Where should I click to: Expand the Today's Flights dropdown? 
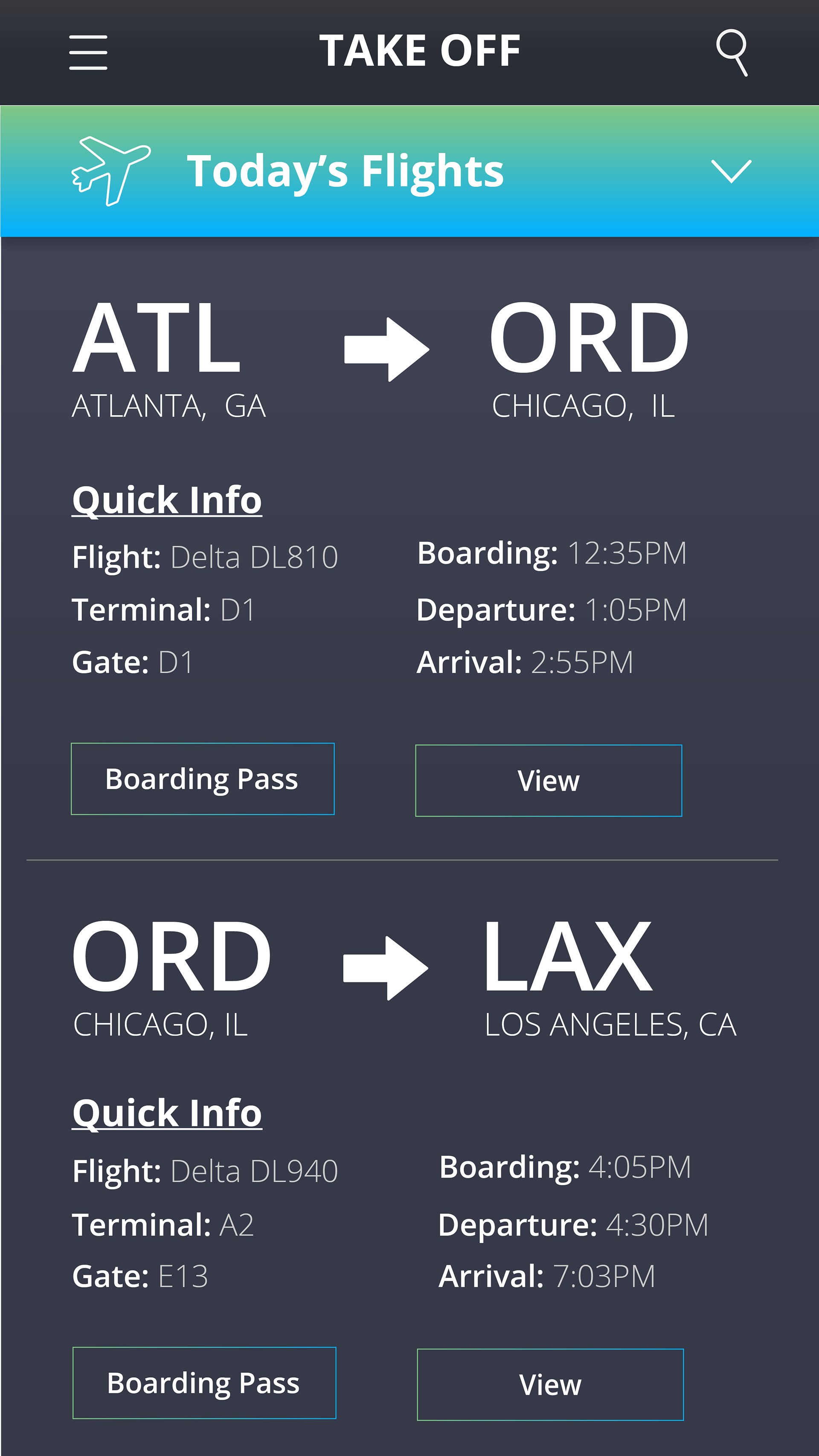click(x=731, y=171)
